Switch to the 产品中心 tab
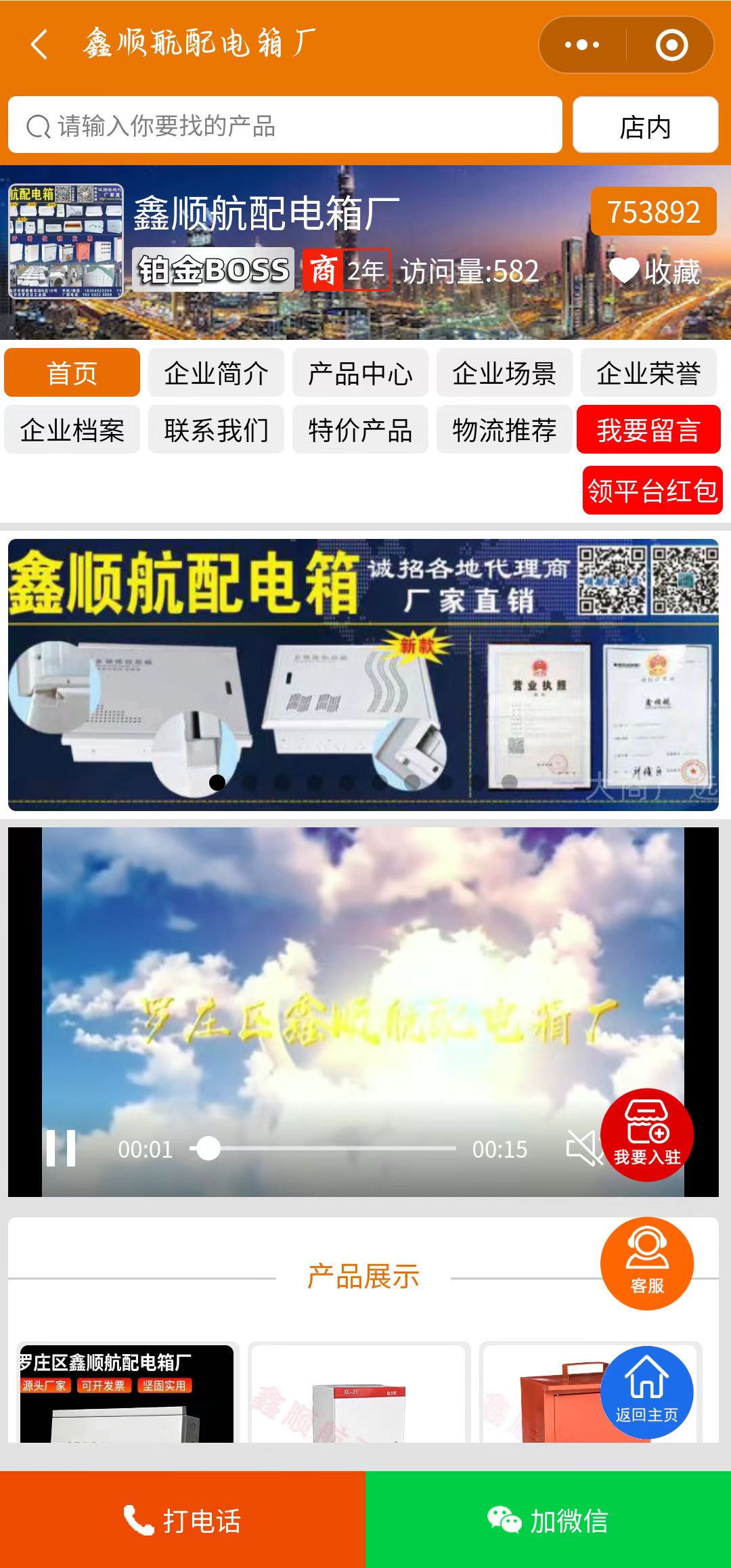 360,373
